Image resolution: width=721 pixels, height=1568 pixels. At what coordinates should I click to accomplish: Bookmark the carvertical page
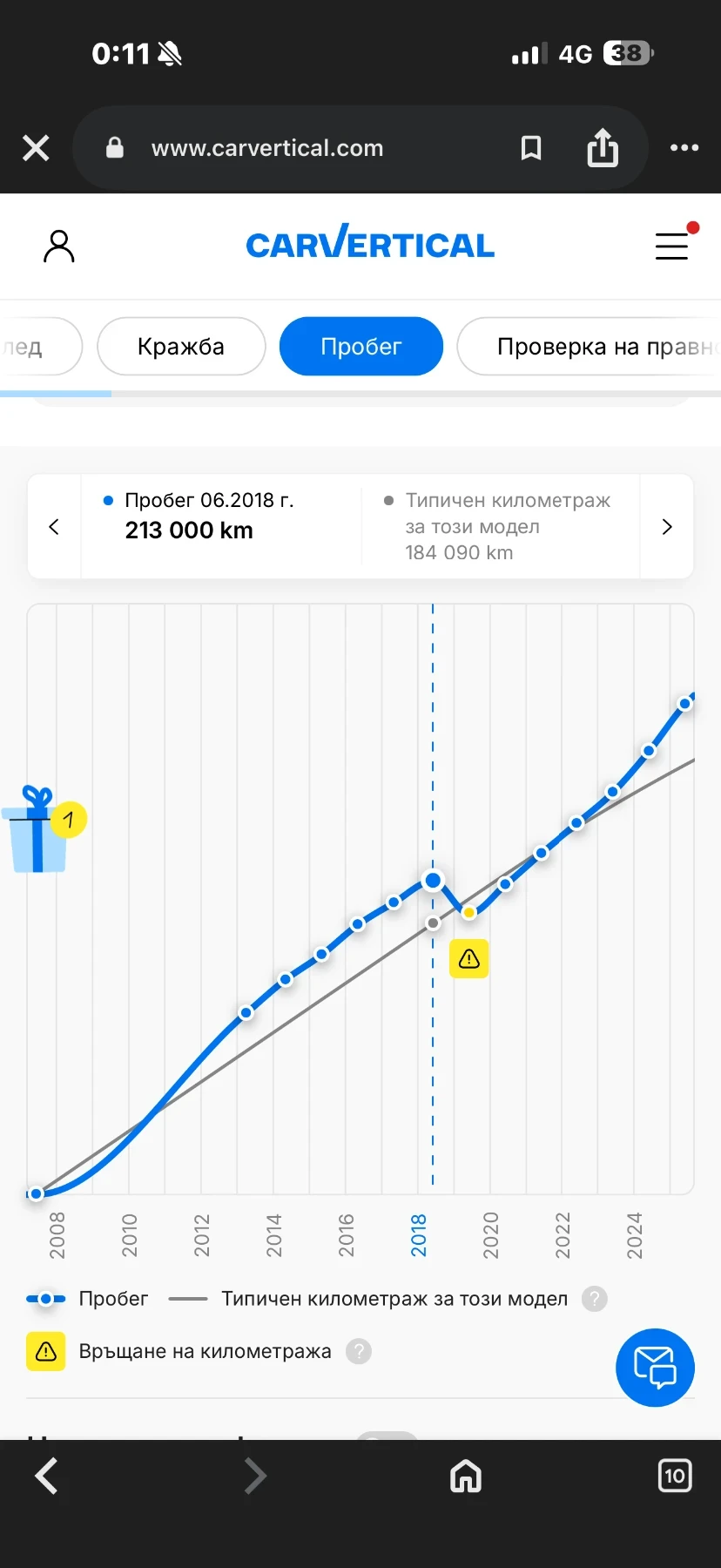pyautogui.click(x=530, y=148)
